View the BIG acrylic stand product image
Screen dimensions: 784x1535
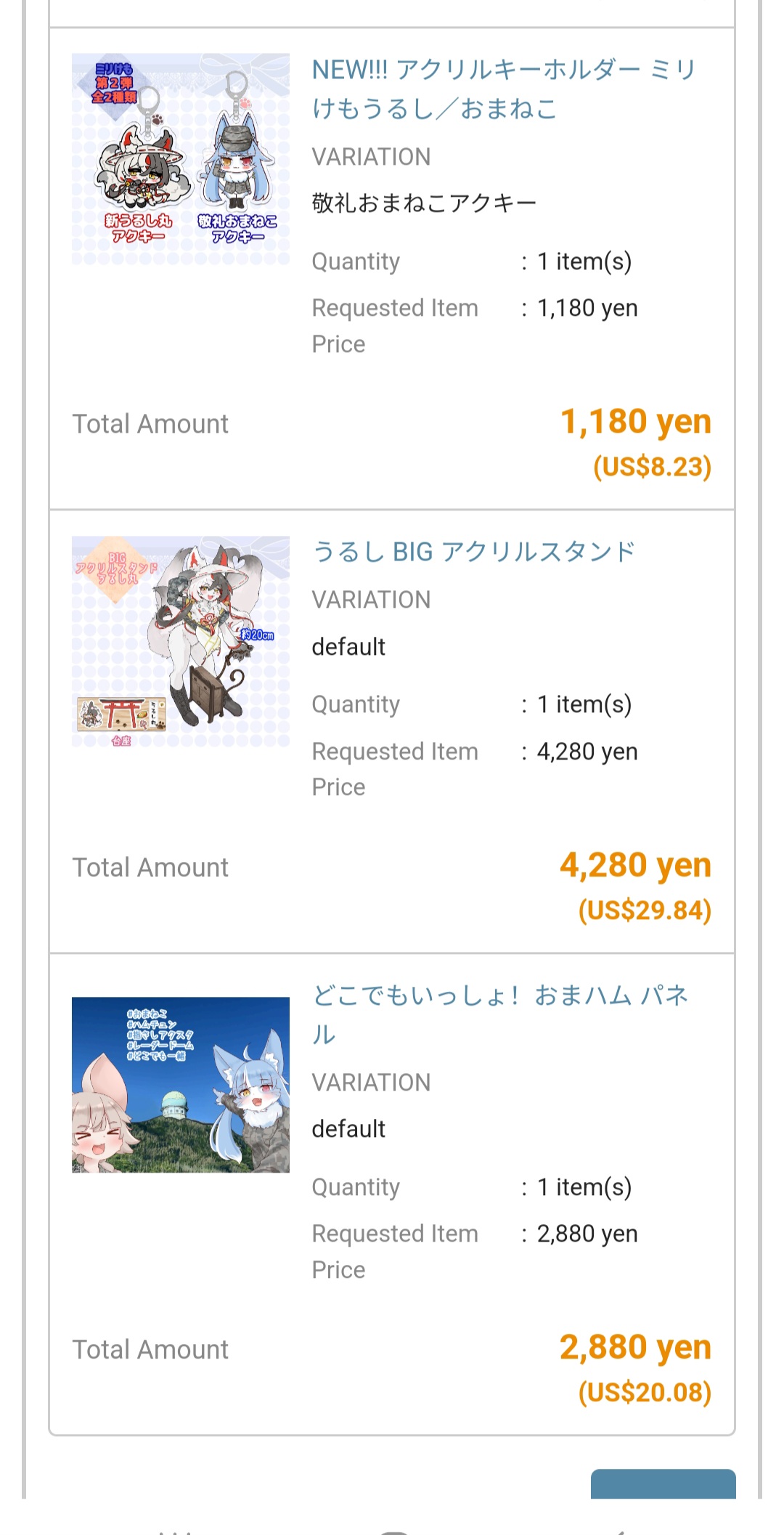click(181, 642)
